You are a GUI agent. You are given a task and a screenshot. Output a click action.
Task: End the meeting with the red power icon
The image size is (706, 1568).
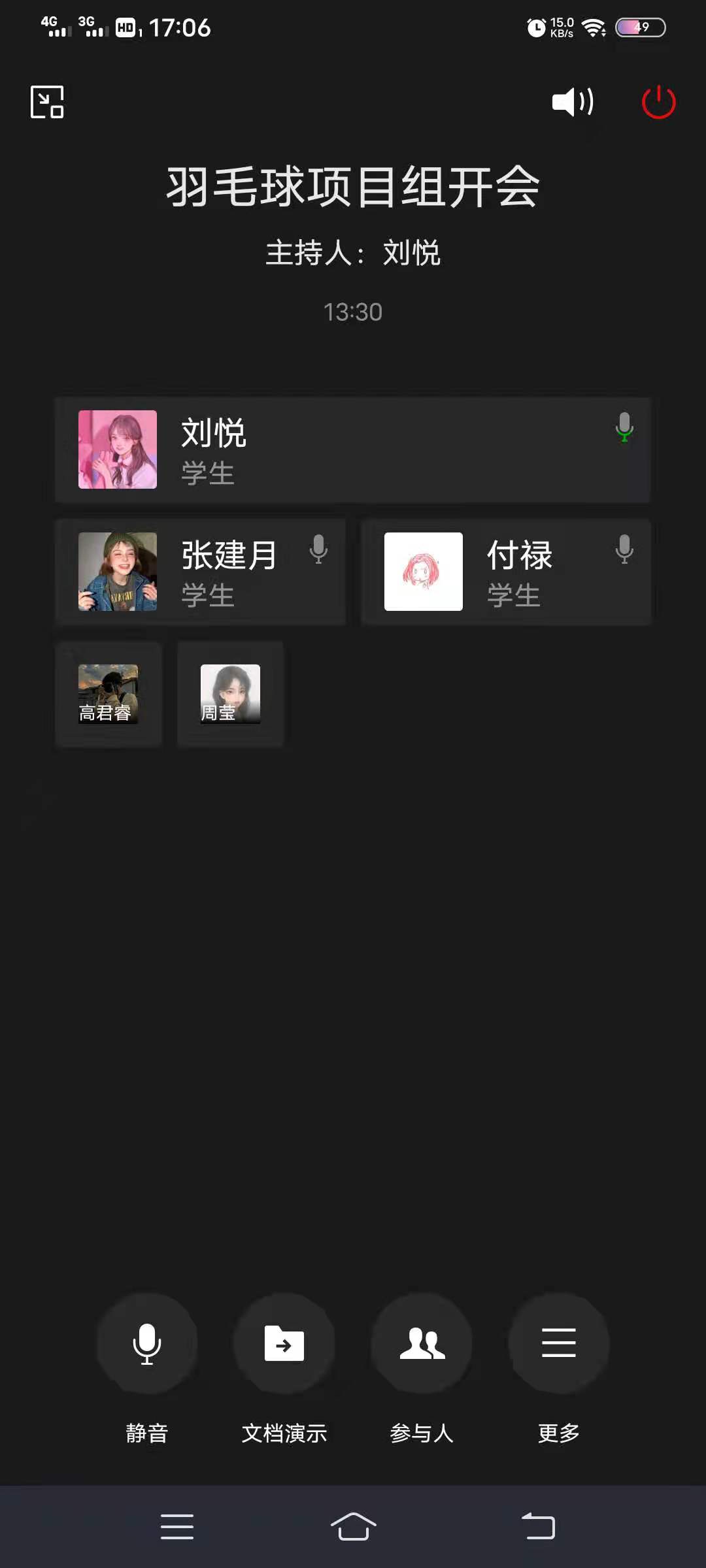pos(658,102)
